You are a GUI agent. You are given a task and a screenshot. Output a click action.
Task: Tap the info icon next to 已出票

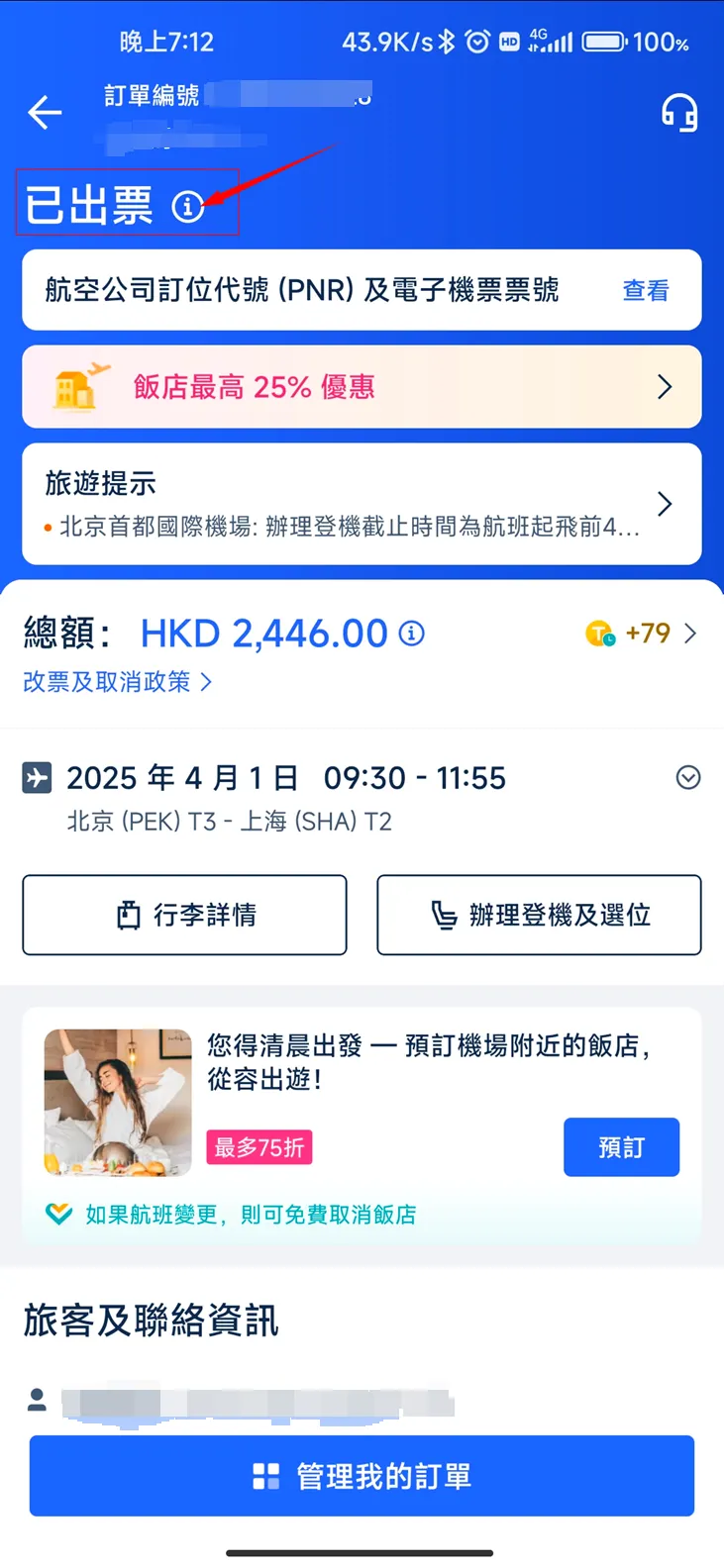point(188,207)
